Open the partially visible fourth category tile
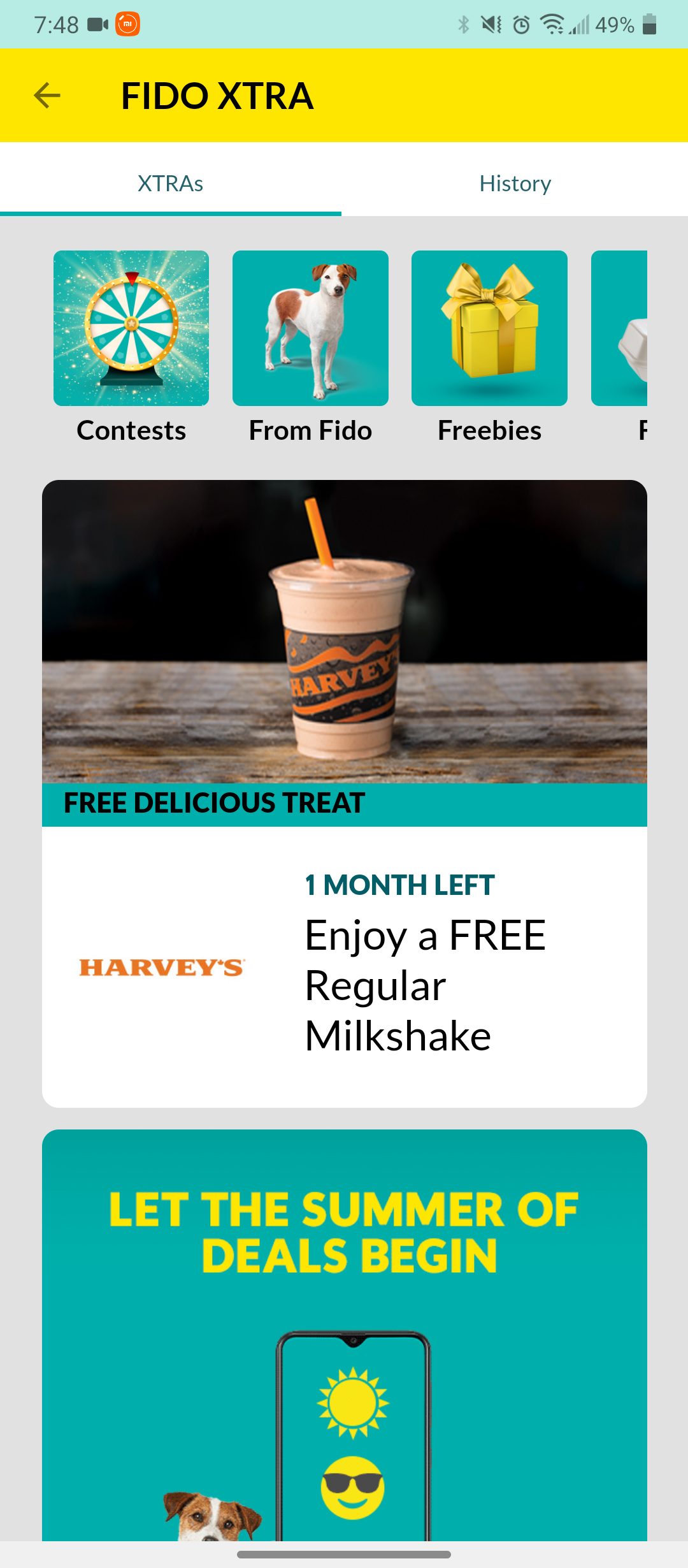The image size is (688, 1568). click(x=619, y=347)
